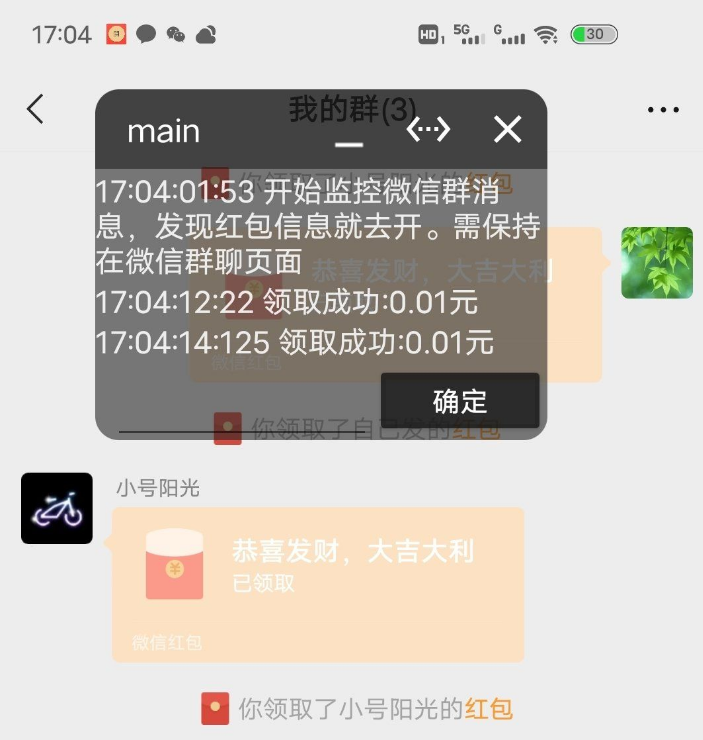Open the 红包 link about 小号阳光's packet
The width and height of the screenshot is (703, 740).
pos(488,709)
